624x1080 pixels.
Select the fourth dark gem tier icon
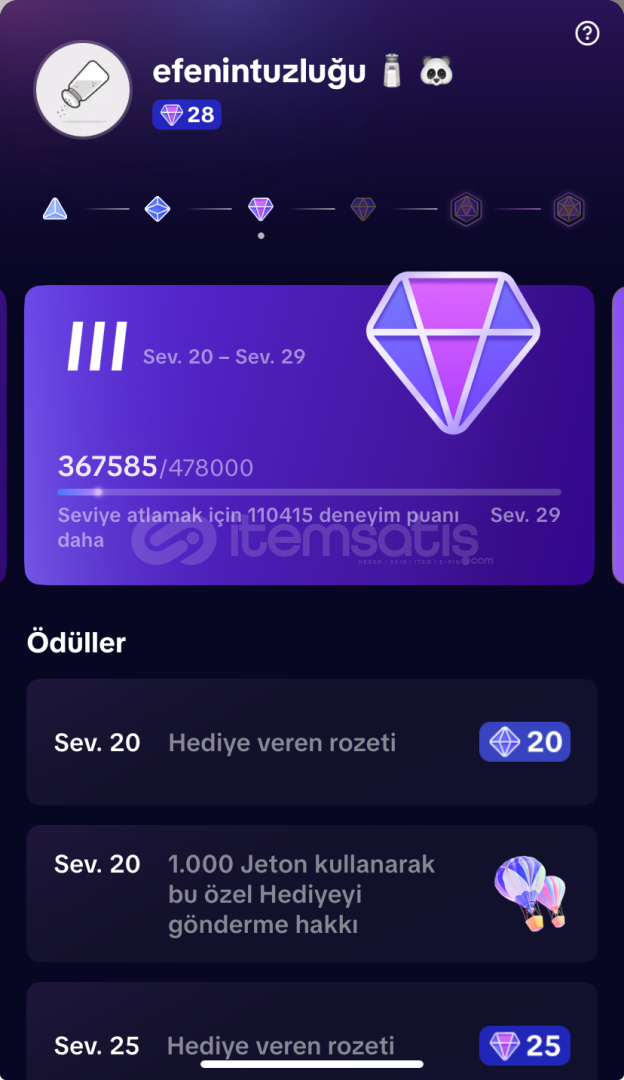point(363,209)
